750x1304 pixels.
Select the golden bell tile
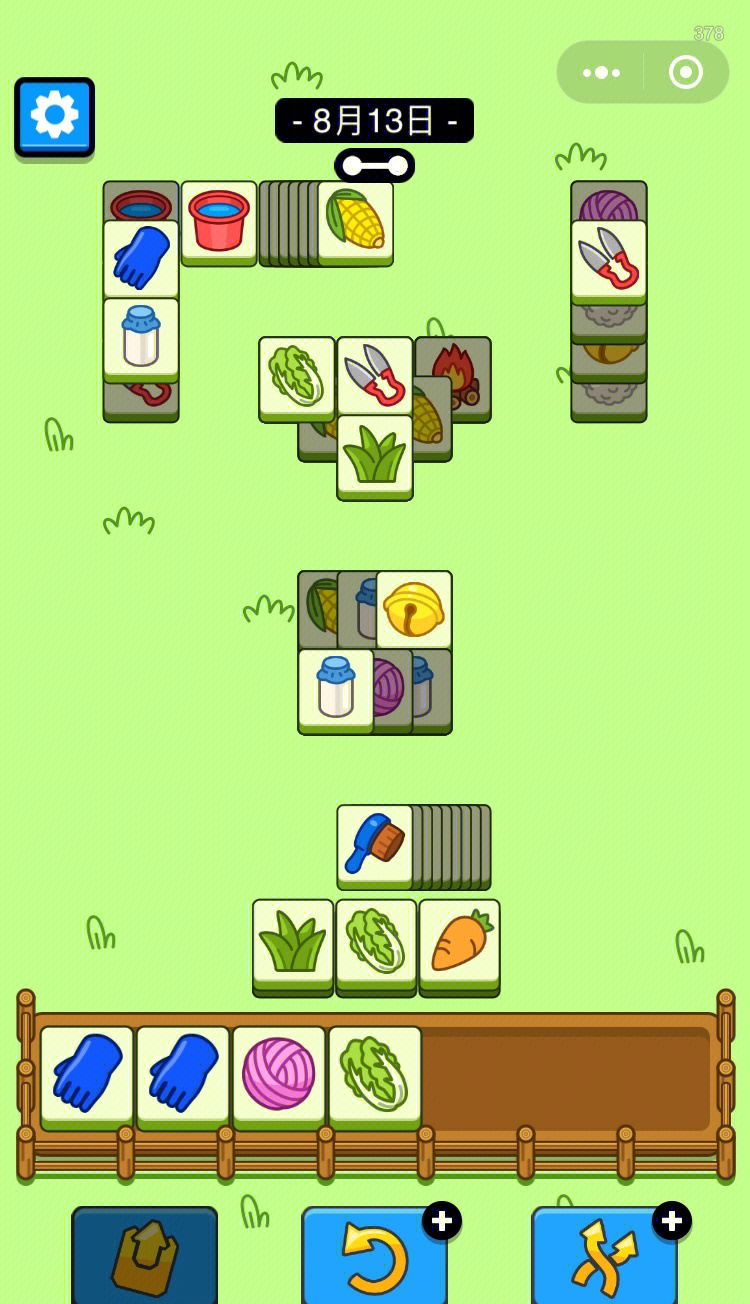point(414,608)
